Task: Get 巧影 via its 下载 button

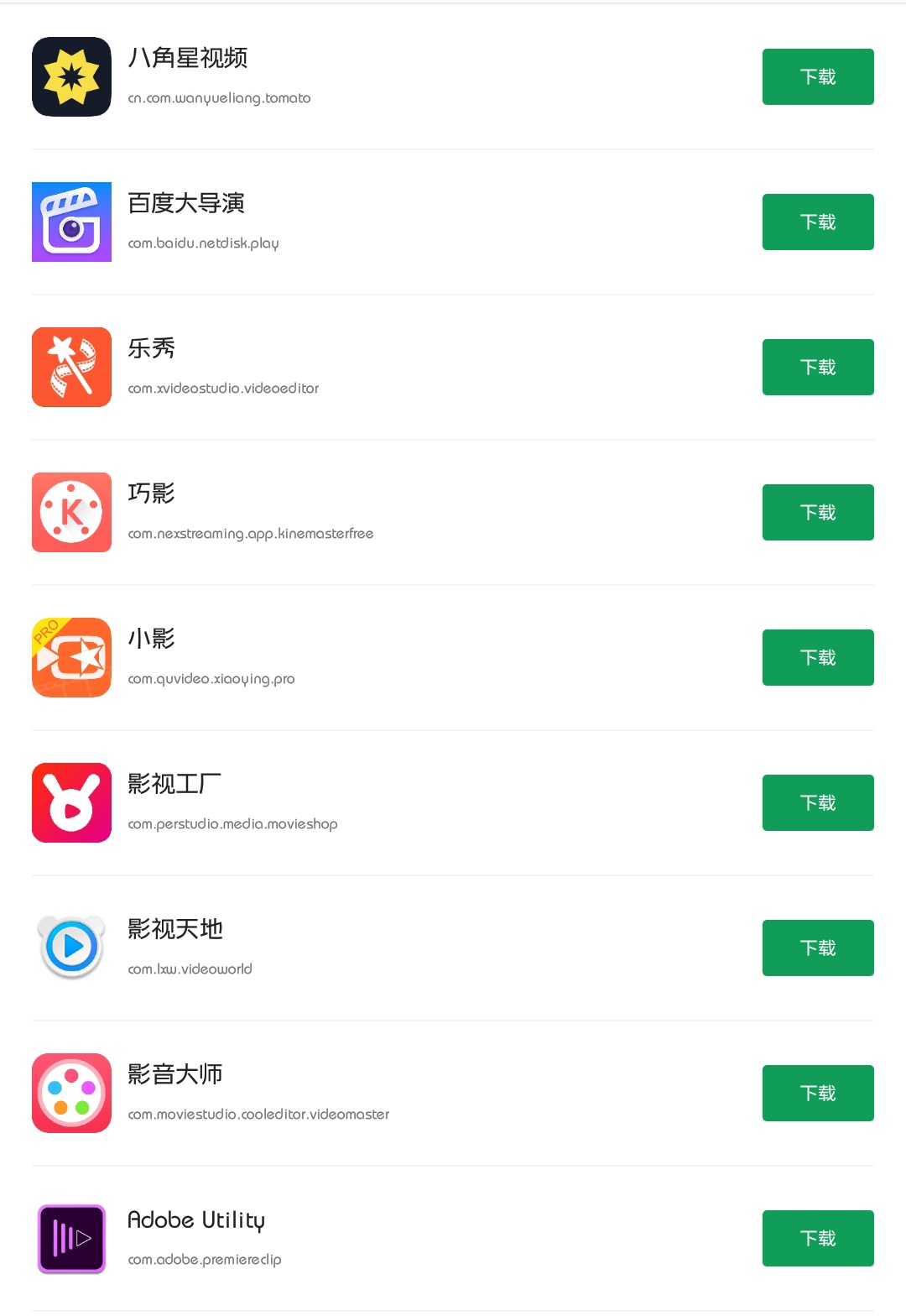Action: click(x=818, y=512)
